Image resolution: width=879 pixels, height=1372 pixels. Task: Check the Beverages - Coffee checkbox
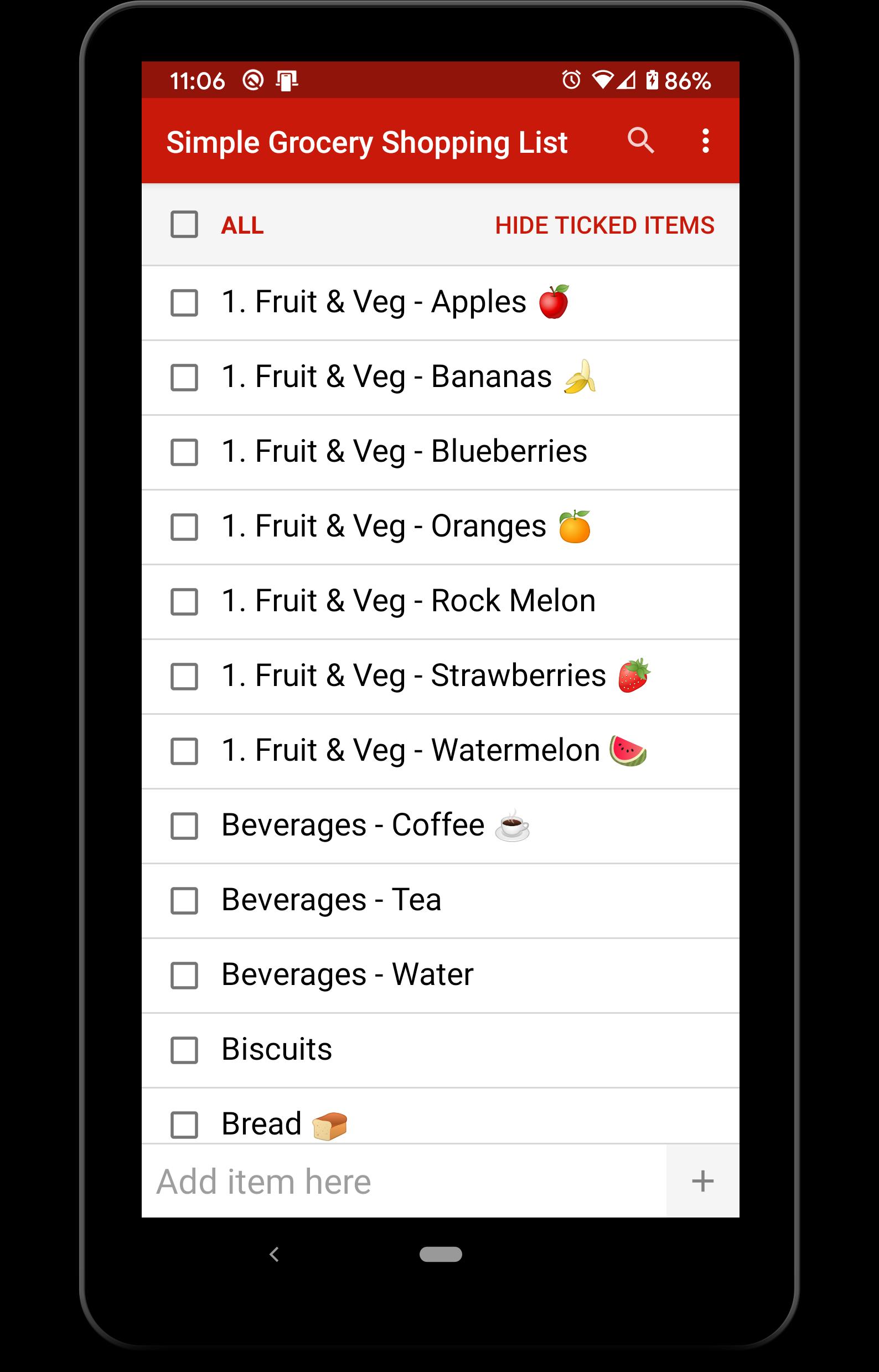coord(184,826)
